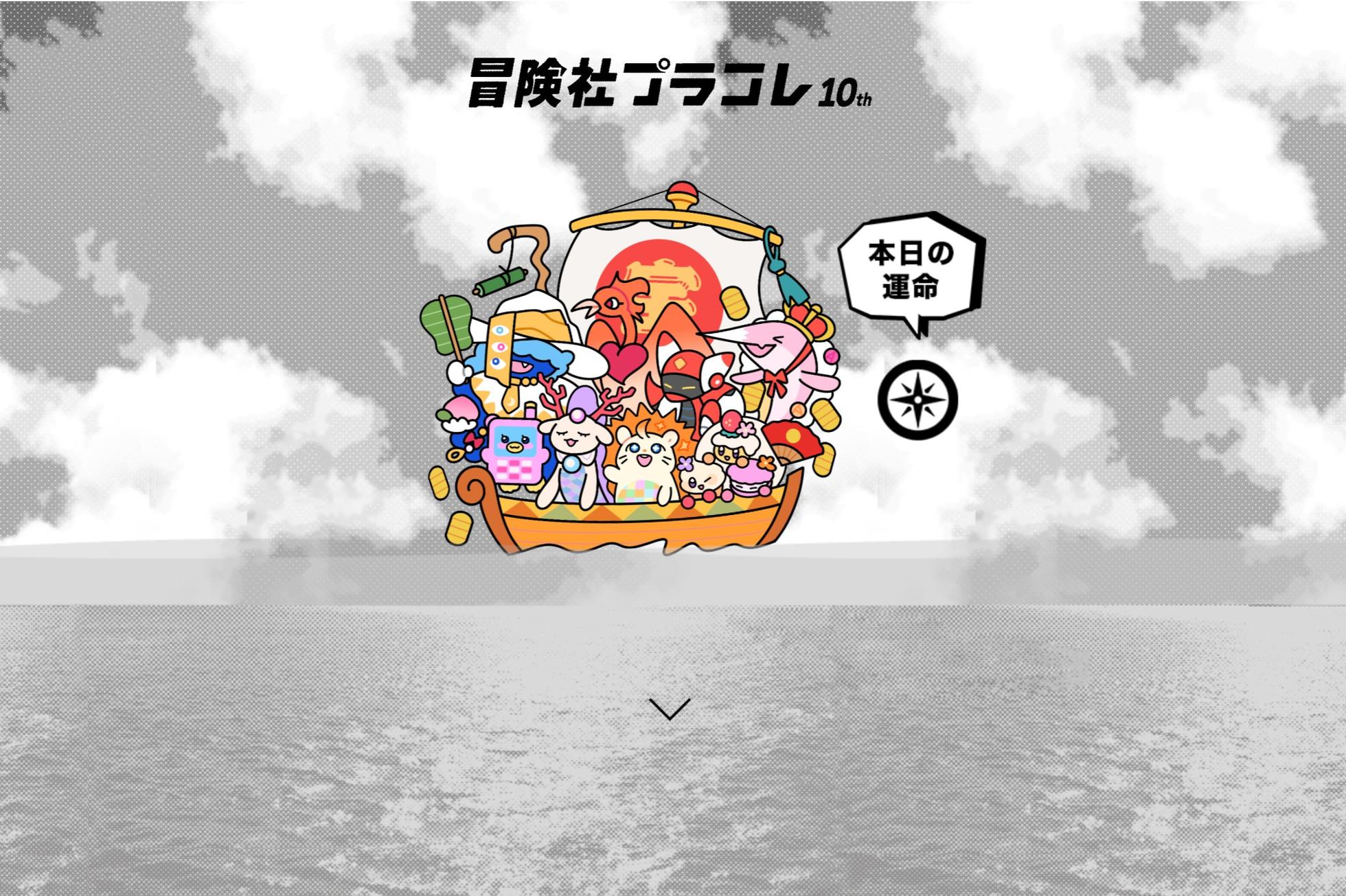
Task: Tap the down chevron arrow
Action: [670, 709]
